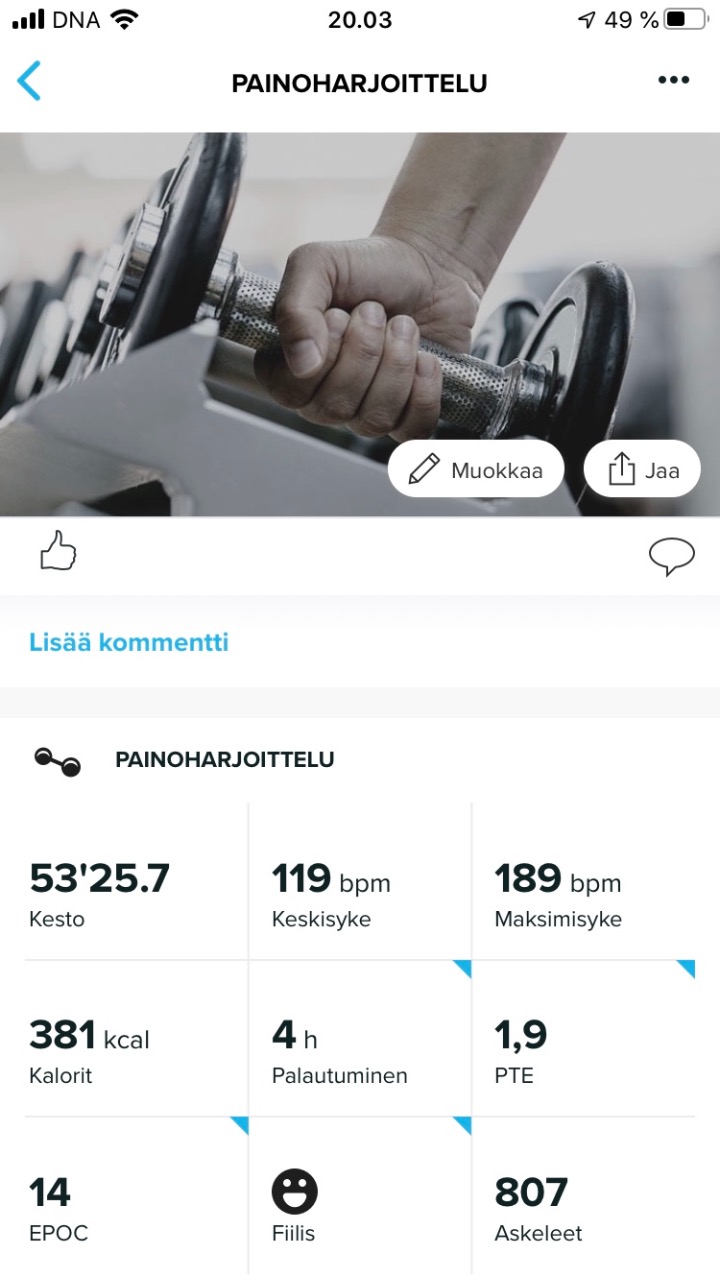
Task: Share the workout with Jaa
Action: (641, 469)
